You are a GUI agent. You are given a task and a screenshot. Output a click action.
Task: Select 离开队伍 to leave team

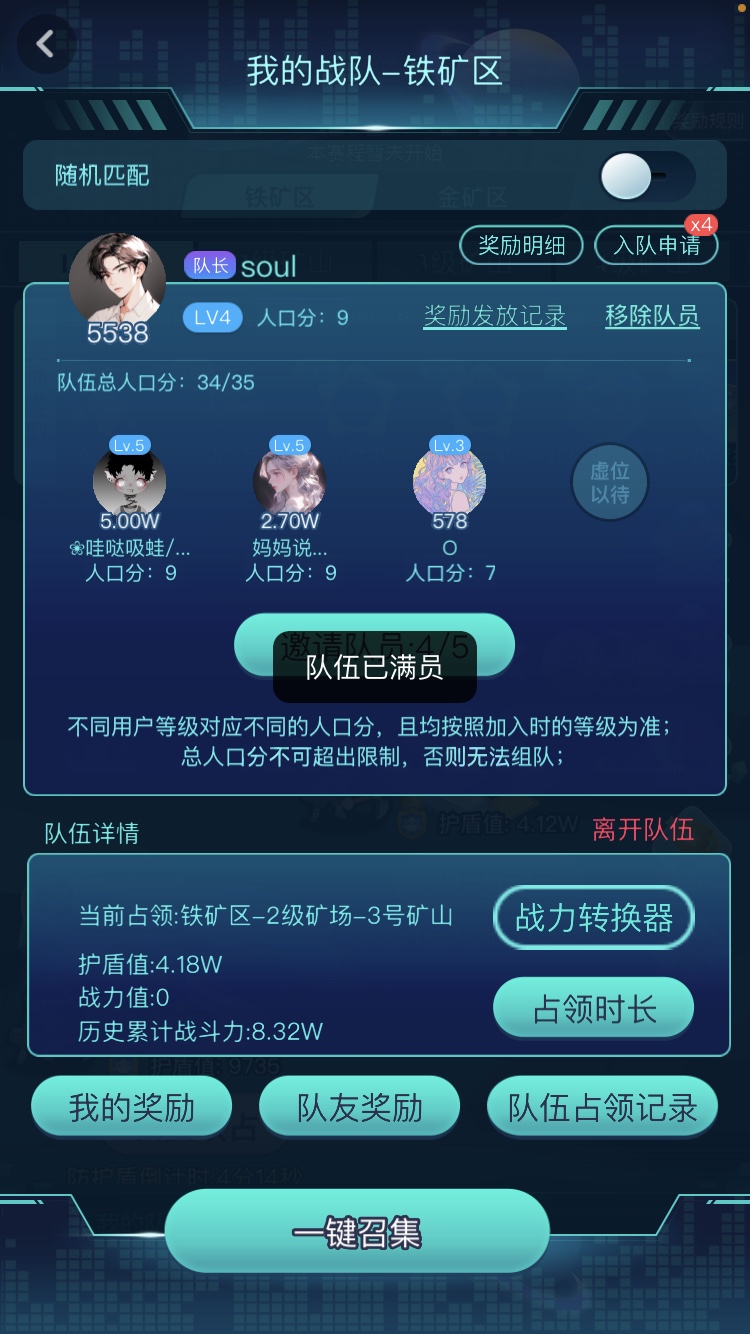click(643, 830)
